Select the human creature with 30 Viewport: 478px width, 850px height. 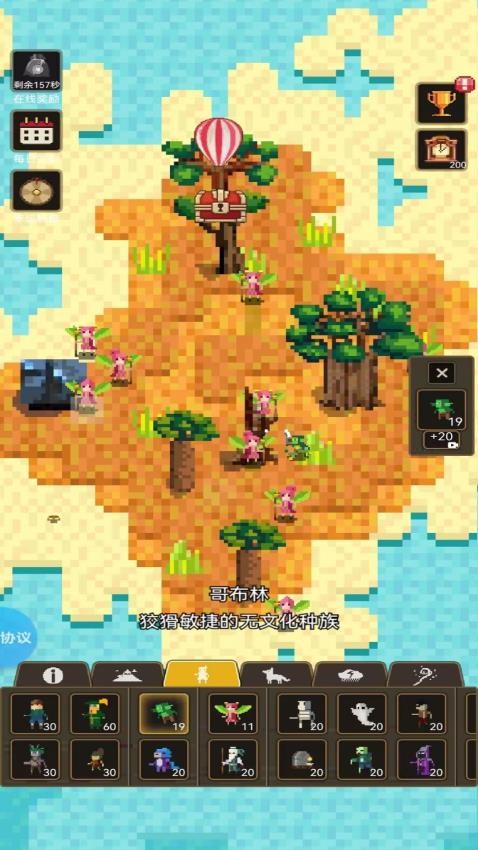coord(36,714)
